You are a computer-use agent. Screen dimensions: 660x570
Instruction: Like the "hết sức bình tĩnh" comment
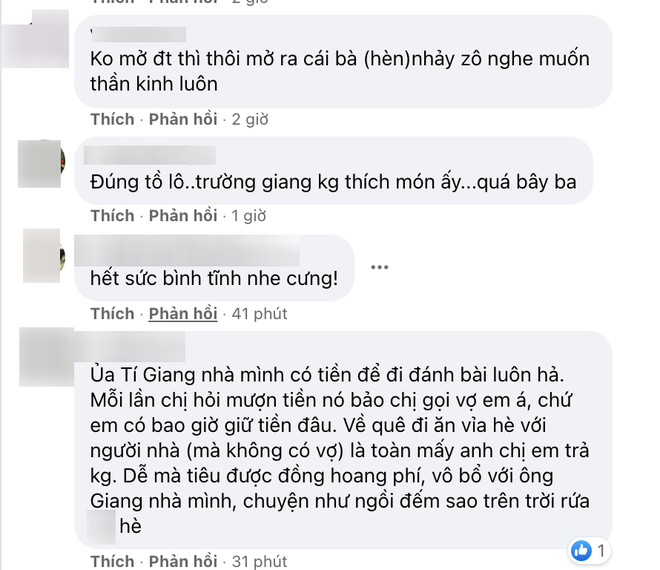click(112, 313)
